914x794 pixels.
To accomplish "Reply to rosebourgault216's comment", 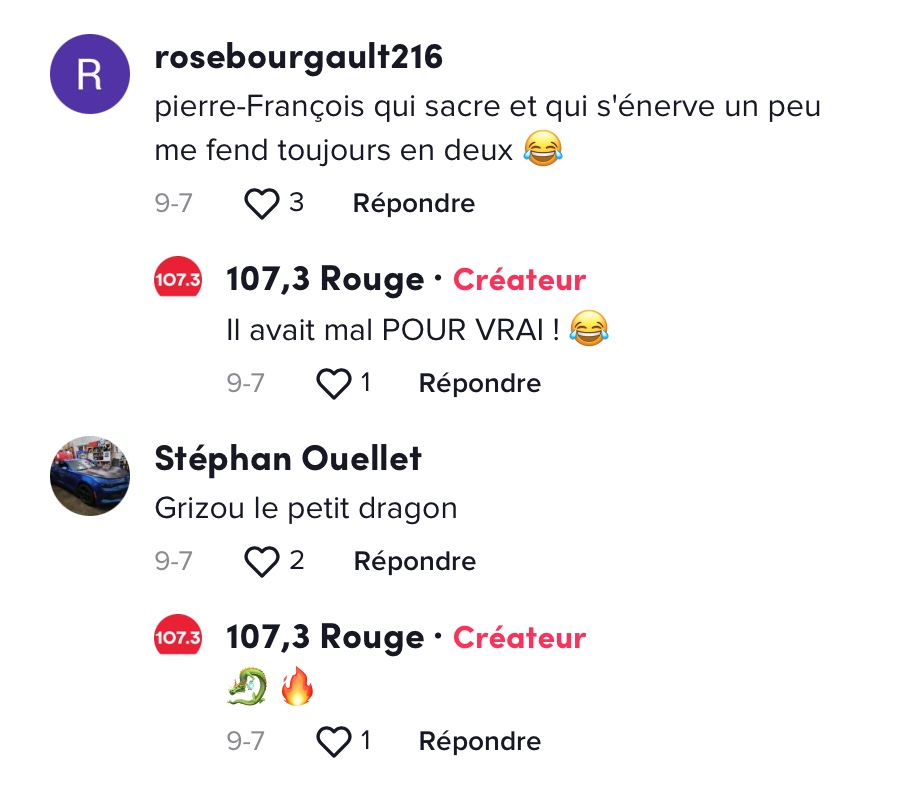I will click(x=413, y=204).
